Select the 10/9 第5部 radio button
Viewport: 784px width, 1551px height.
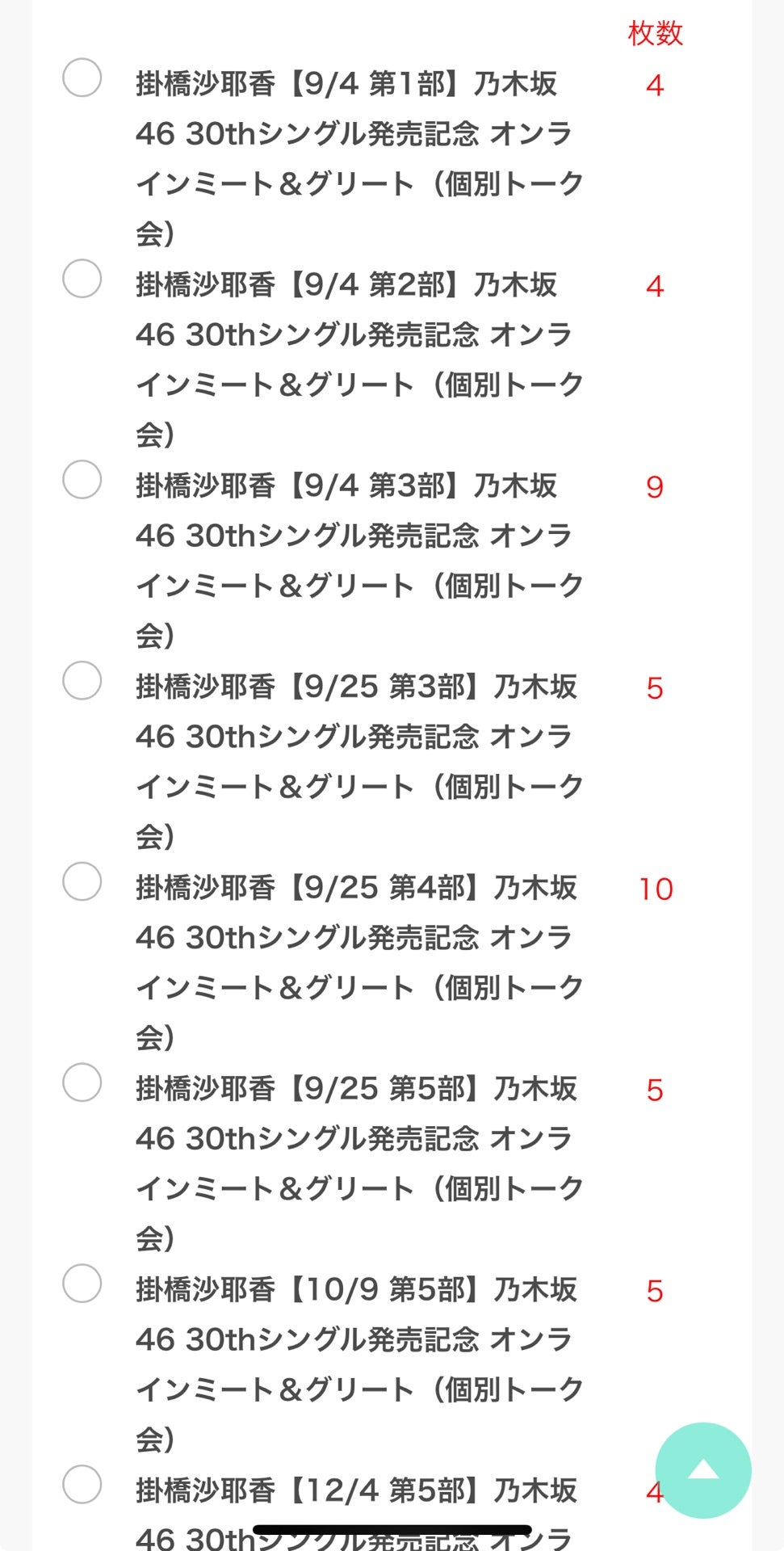pos(82,1284)
